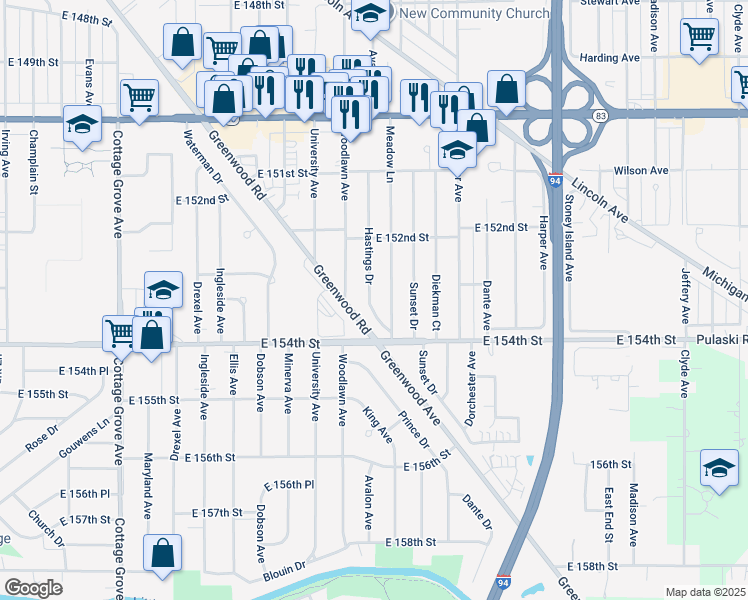Select the shopping cart pin near Evans Ave

[x=139, y=96]
